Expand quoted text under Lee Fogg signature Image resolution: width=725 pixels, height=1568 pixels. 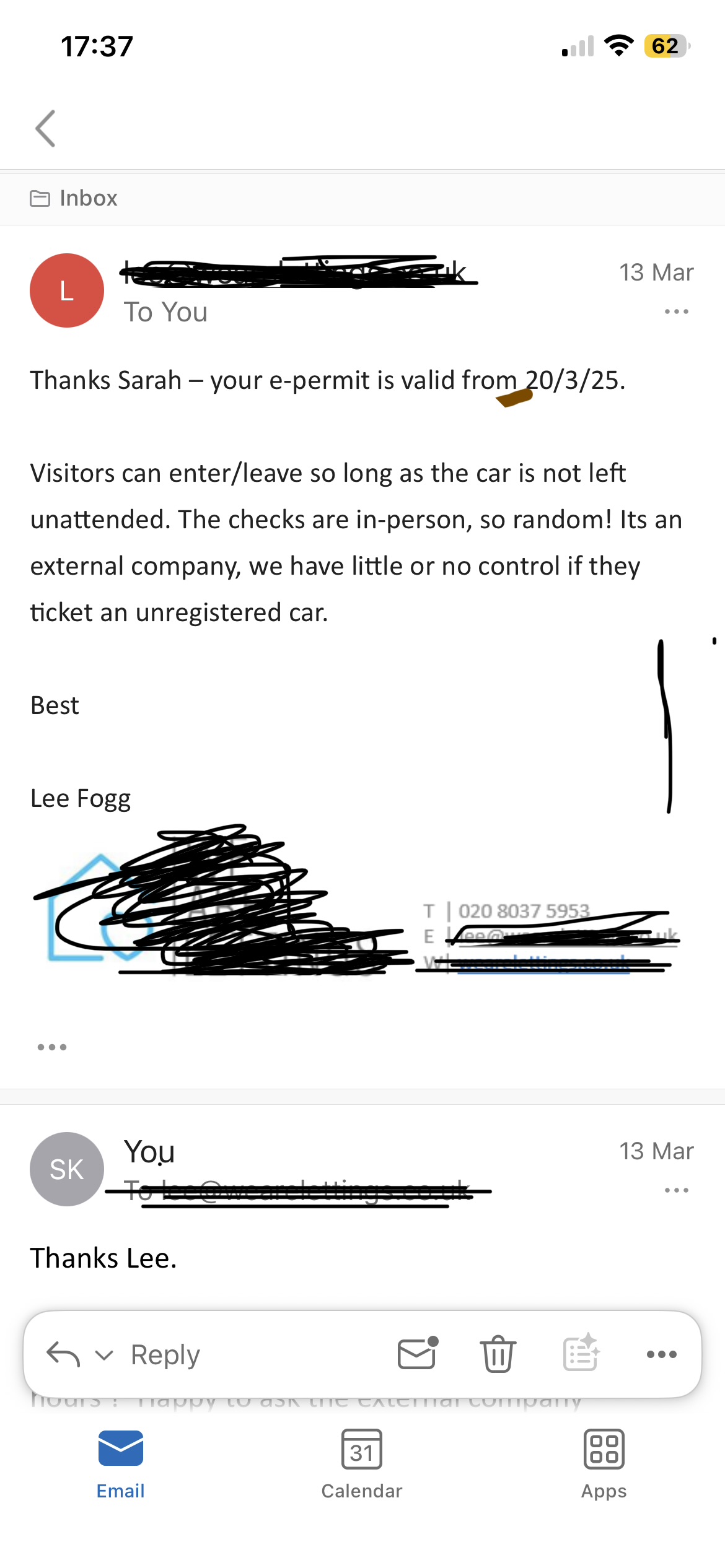click(x=52, y=1047)
